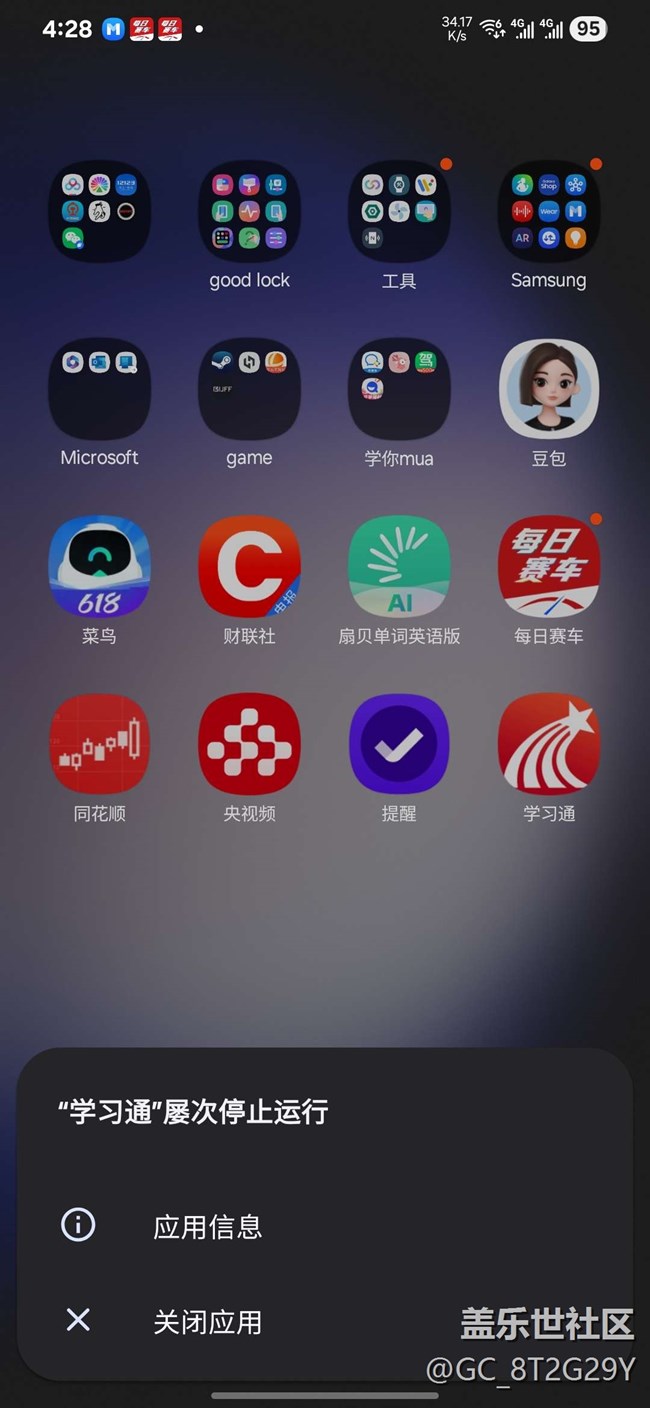Open the Samsung folder
The width and height of the screenshot is (650, 1408).
(x=549, y=211)
